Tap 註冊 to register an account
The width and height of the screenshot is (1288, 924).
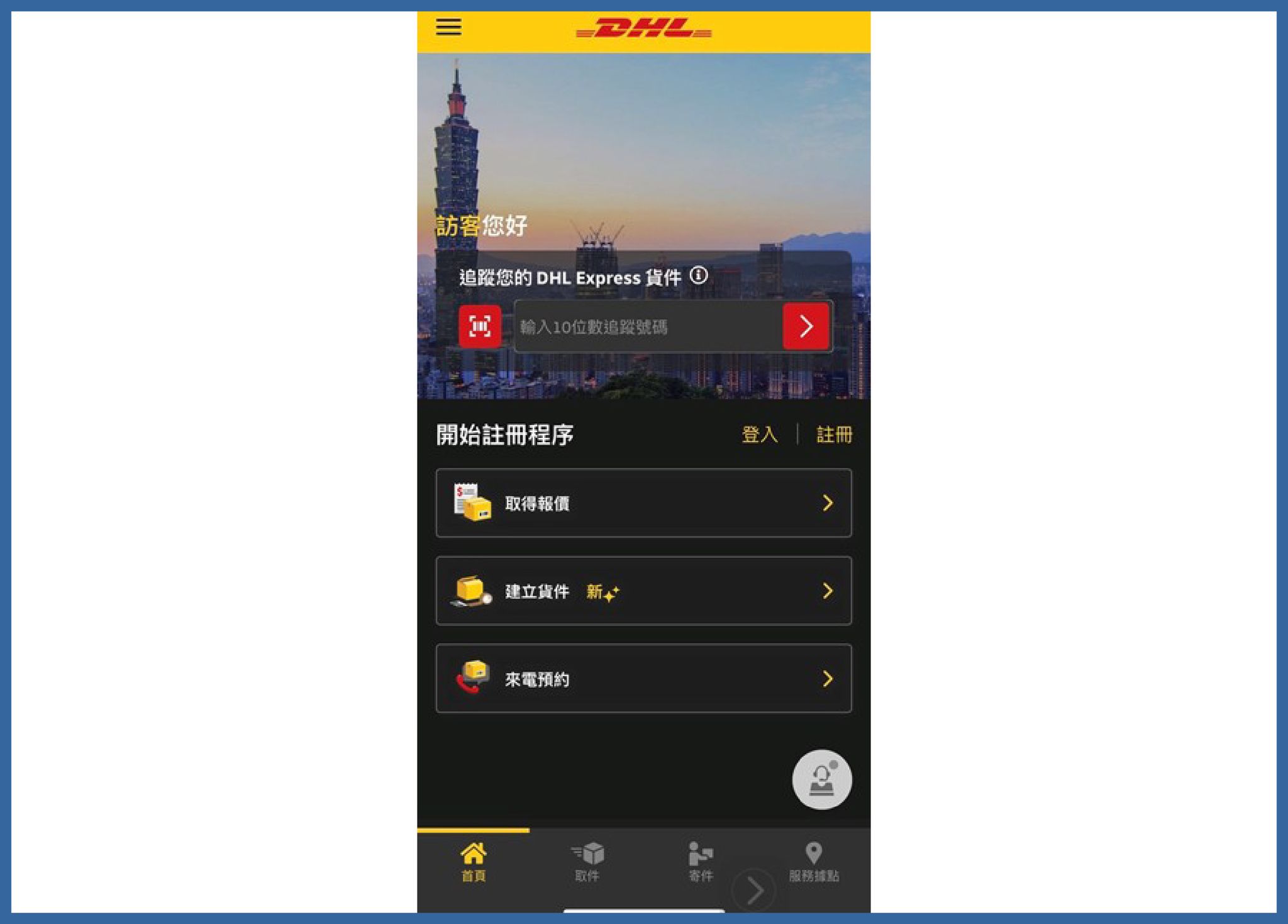pyautogui.click(x=834, y=435)
